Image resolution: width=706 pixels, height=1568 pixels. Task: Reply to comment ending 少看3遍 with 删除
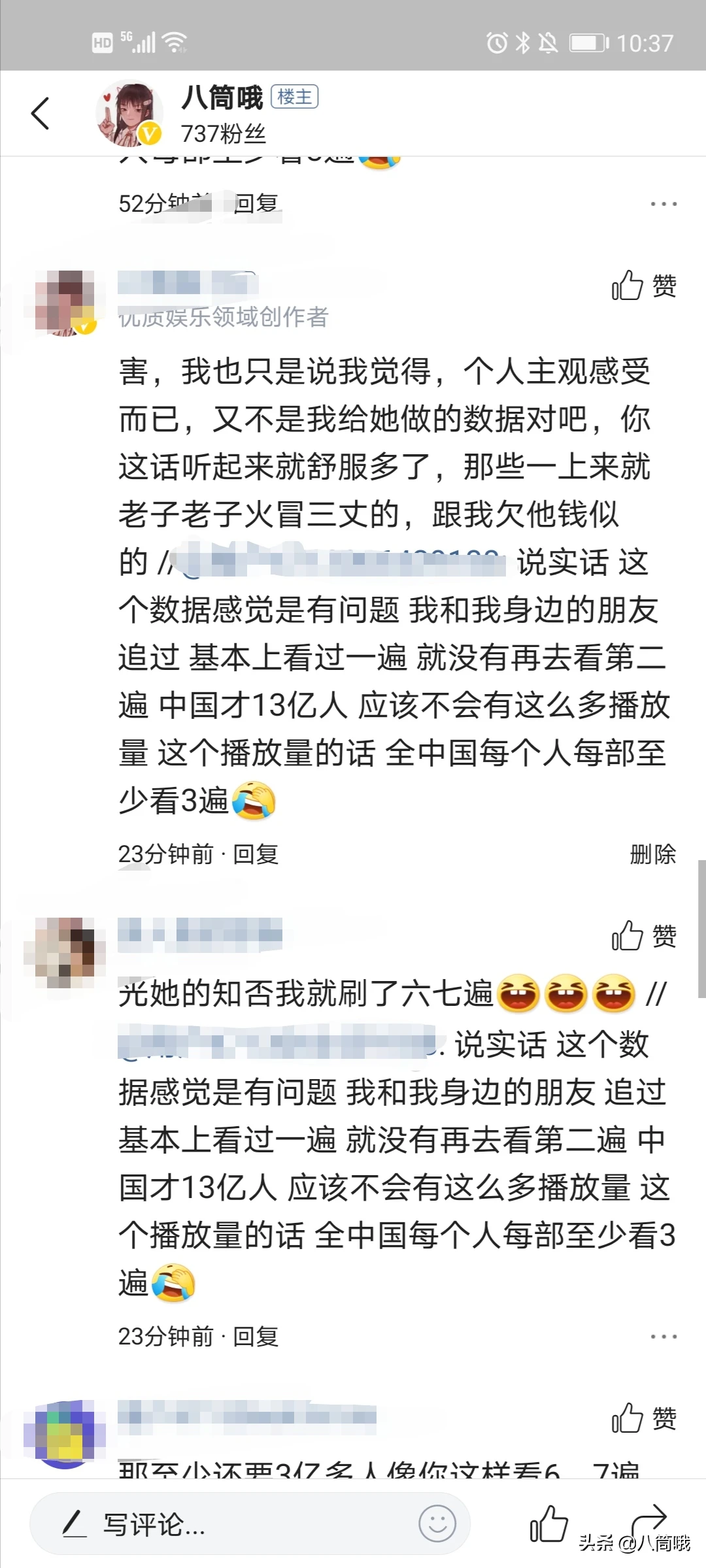pos(256,854)
